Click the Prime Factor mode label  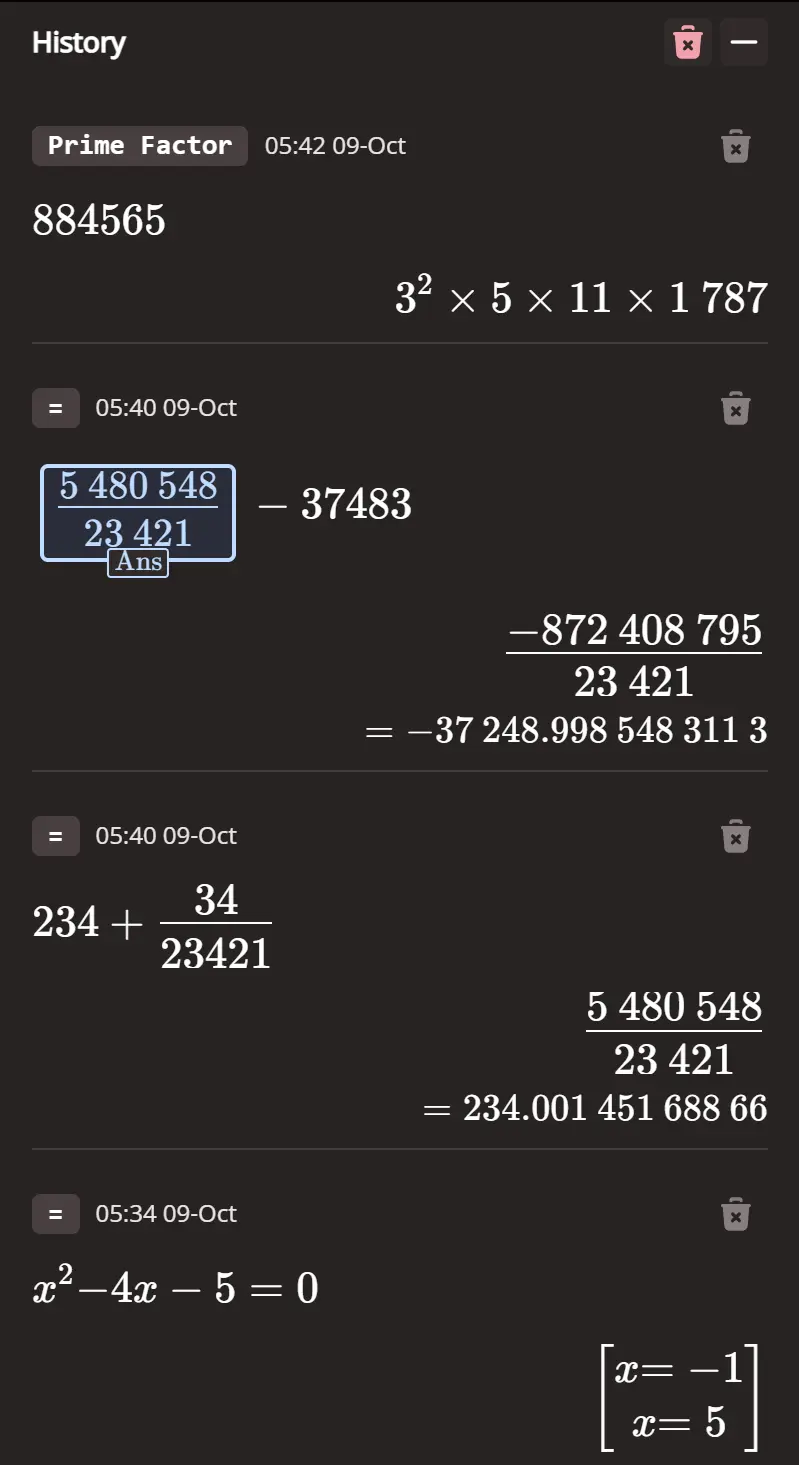tap(139, 145)
